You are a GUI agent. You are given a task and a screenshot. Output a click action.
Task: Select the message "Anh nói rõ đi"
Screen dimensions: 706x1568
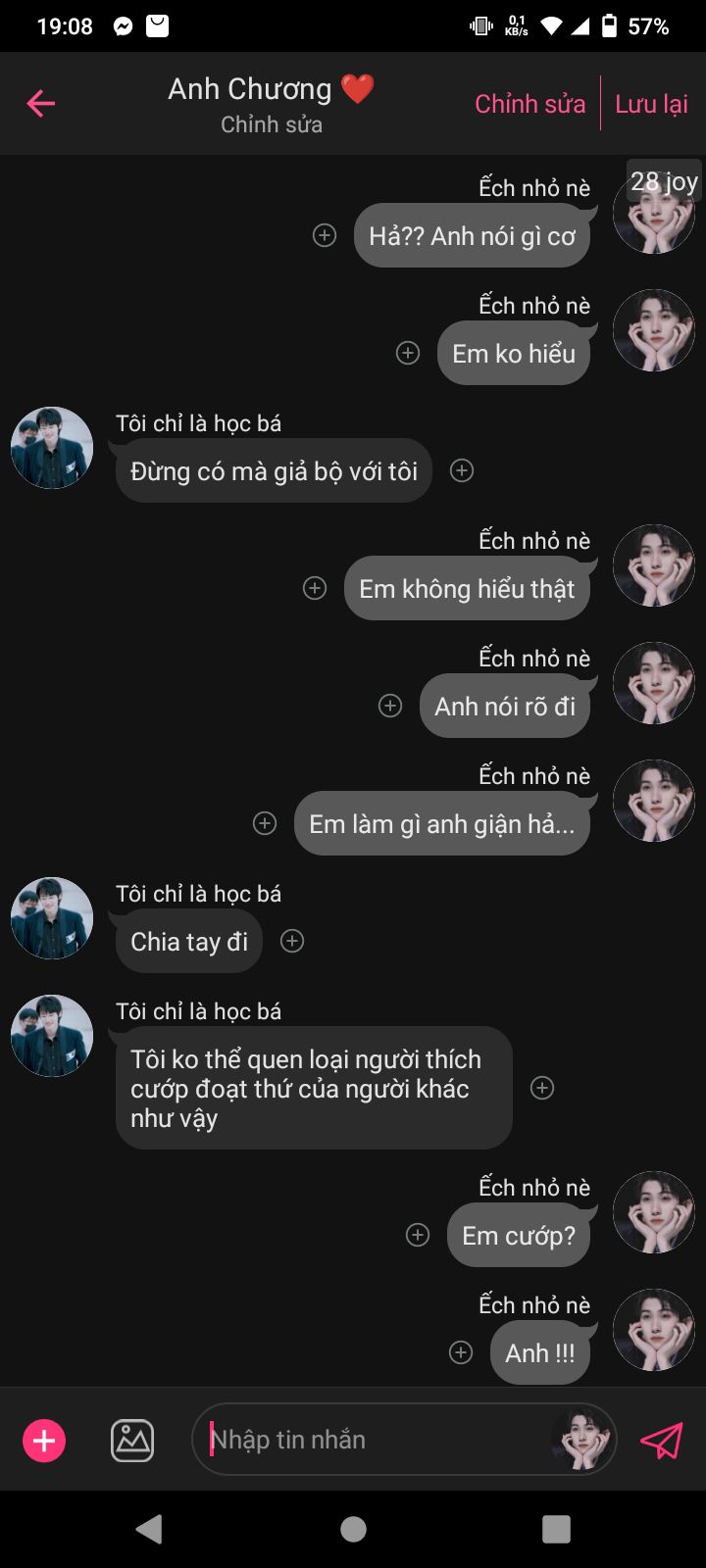505,707
